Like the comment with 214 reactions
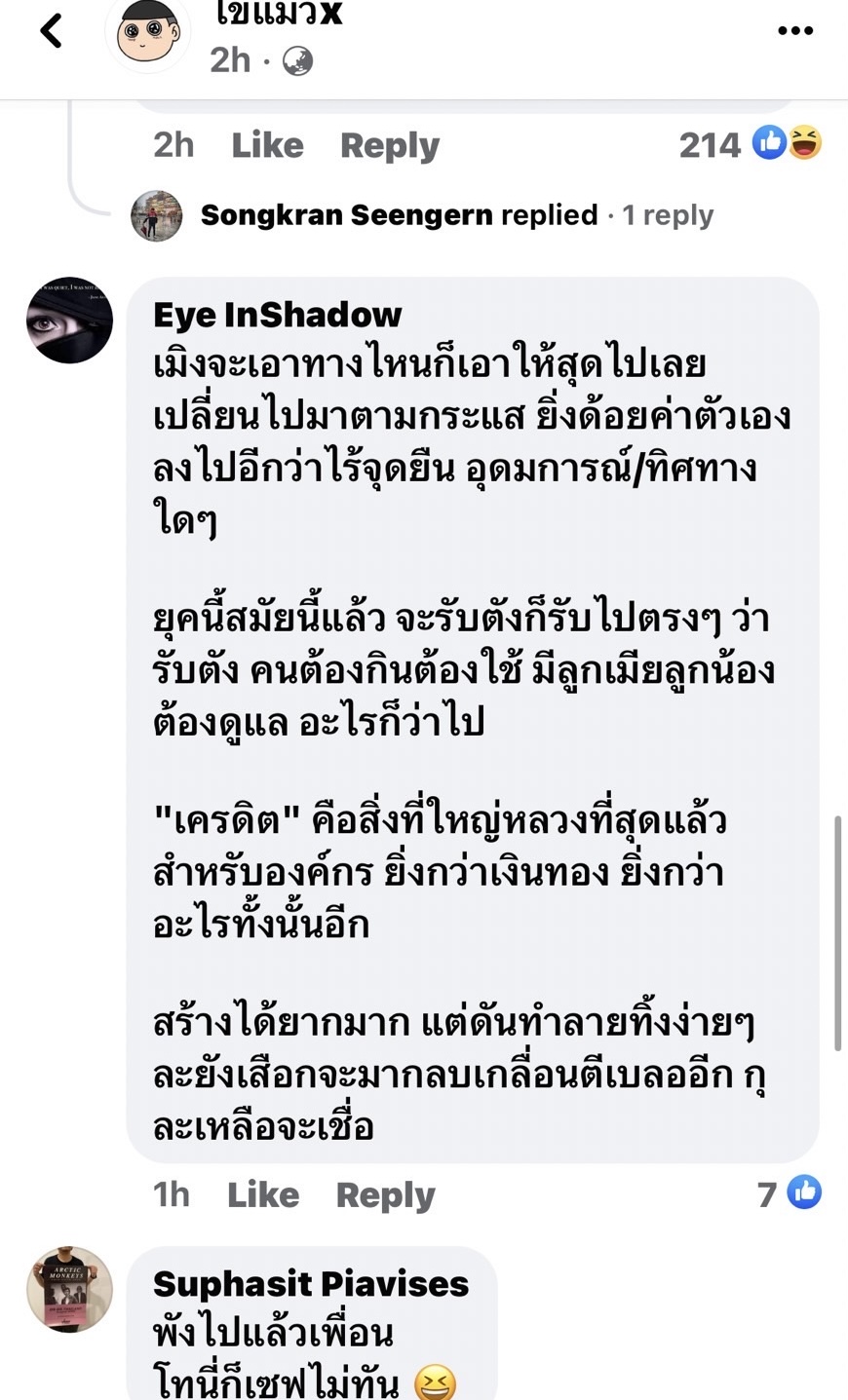 (x=267, y=145)
